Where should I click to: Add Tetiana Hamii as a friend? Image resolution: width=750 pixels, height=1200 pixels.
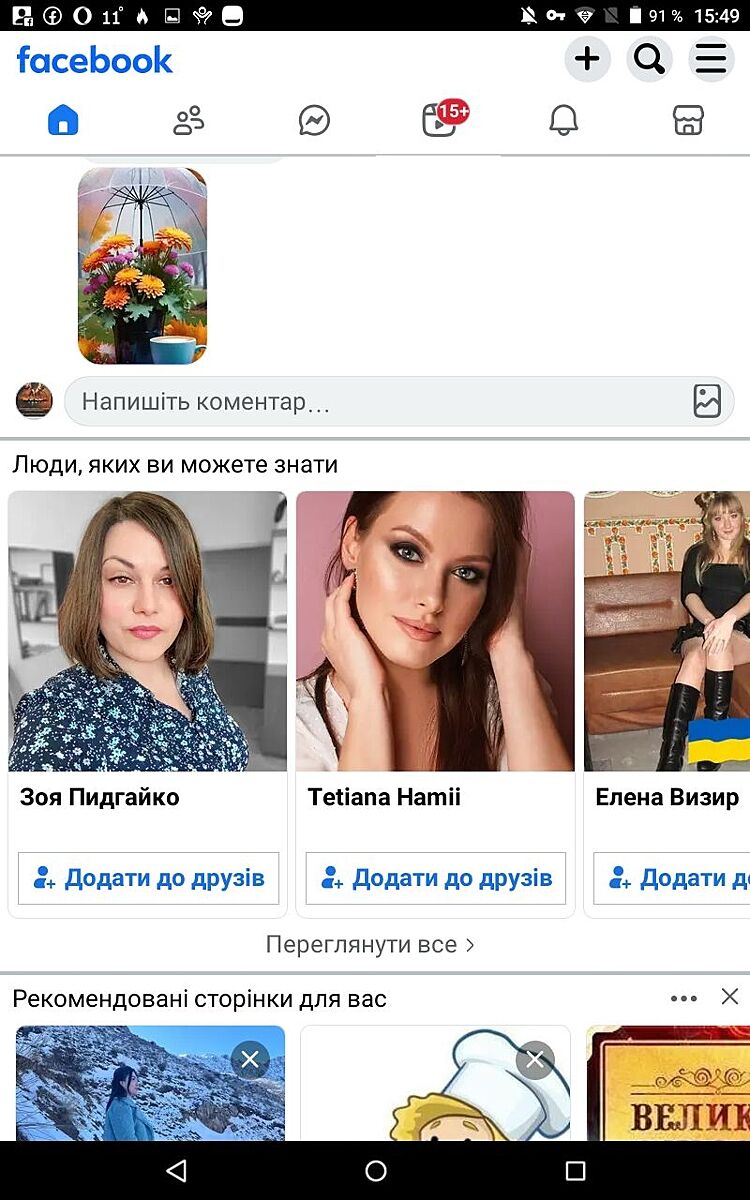[436, 878]
